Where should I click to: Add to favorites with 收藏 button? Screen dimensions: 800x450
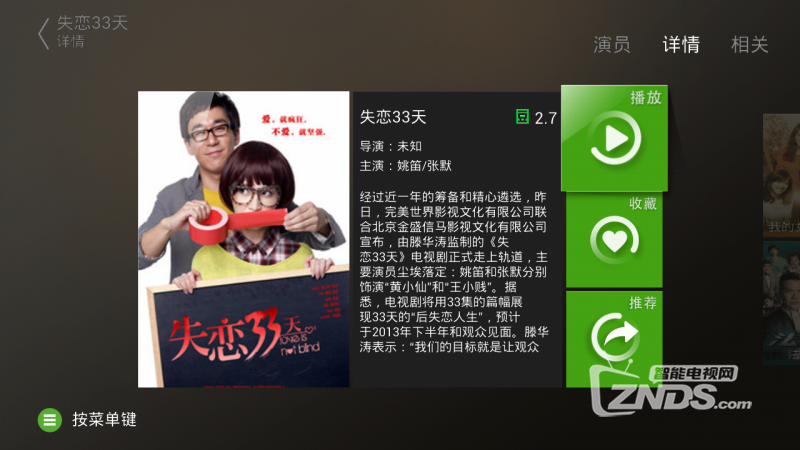point(614,238)
